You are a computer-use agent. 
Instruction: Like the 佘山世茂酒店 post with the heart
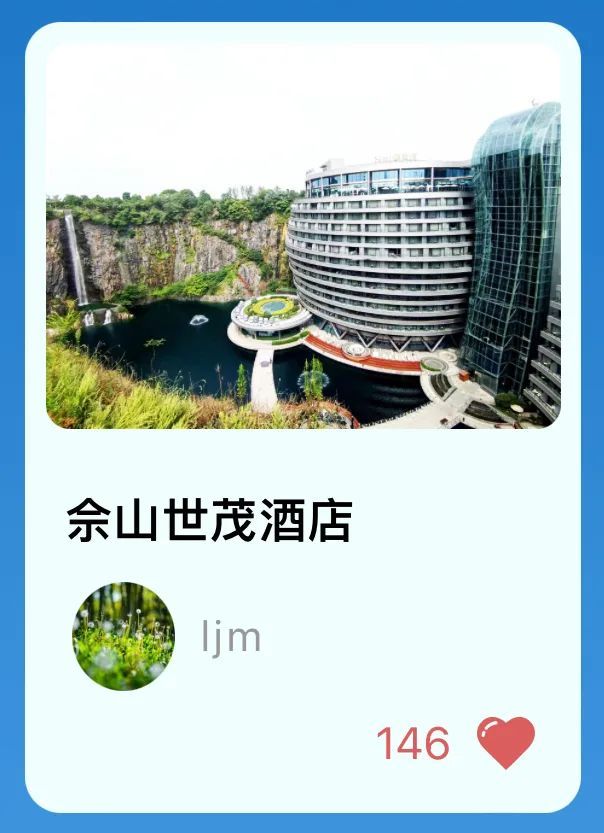(x=506, y=743)
